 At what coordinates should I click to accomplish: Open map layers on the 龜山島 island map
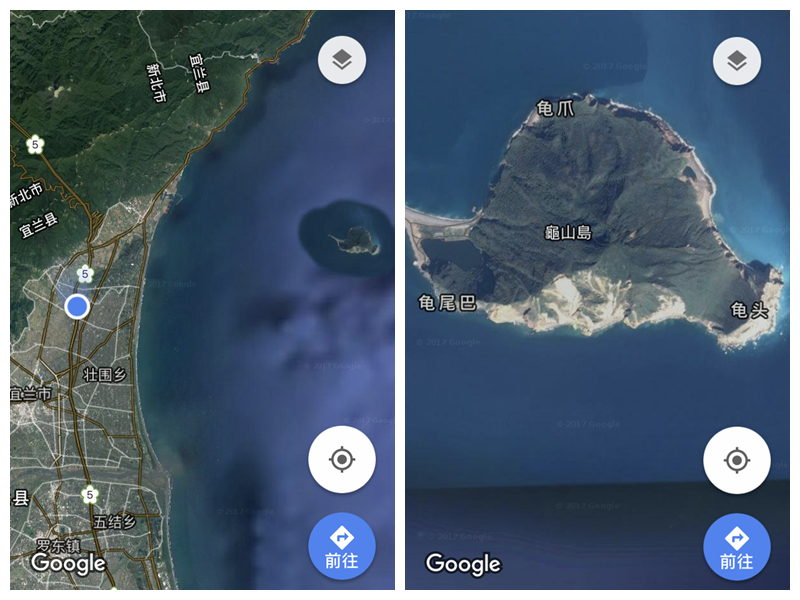click(x=737, y=61)
